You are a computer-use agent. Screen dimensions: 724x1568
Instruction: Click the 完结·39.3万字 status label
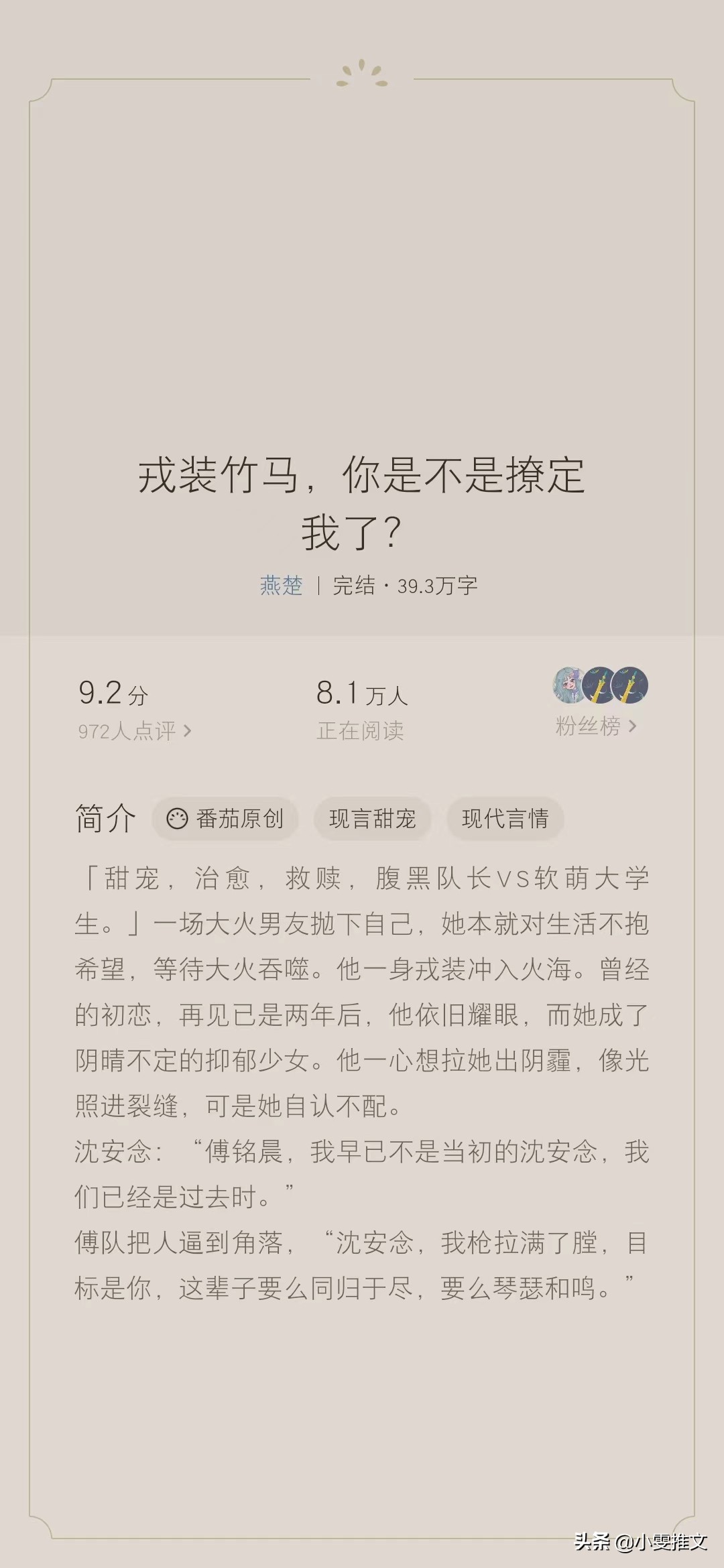(406, 587)
